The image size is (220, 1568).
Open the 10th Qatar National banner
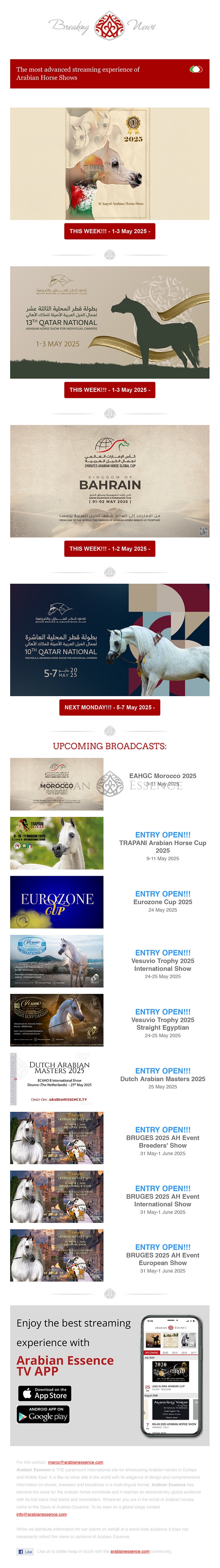pos(109,640)
